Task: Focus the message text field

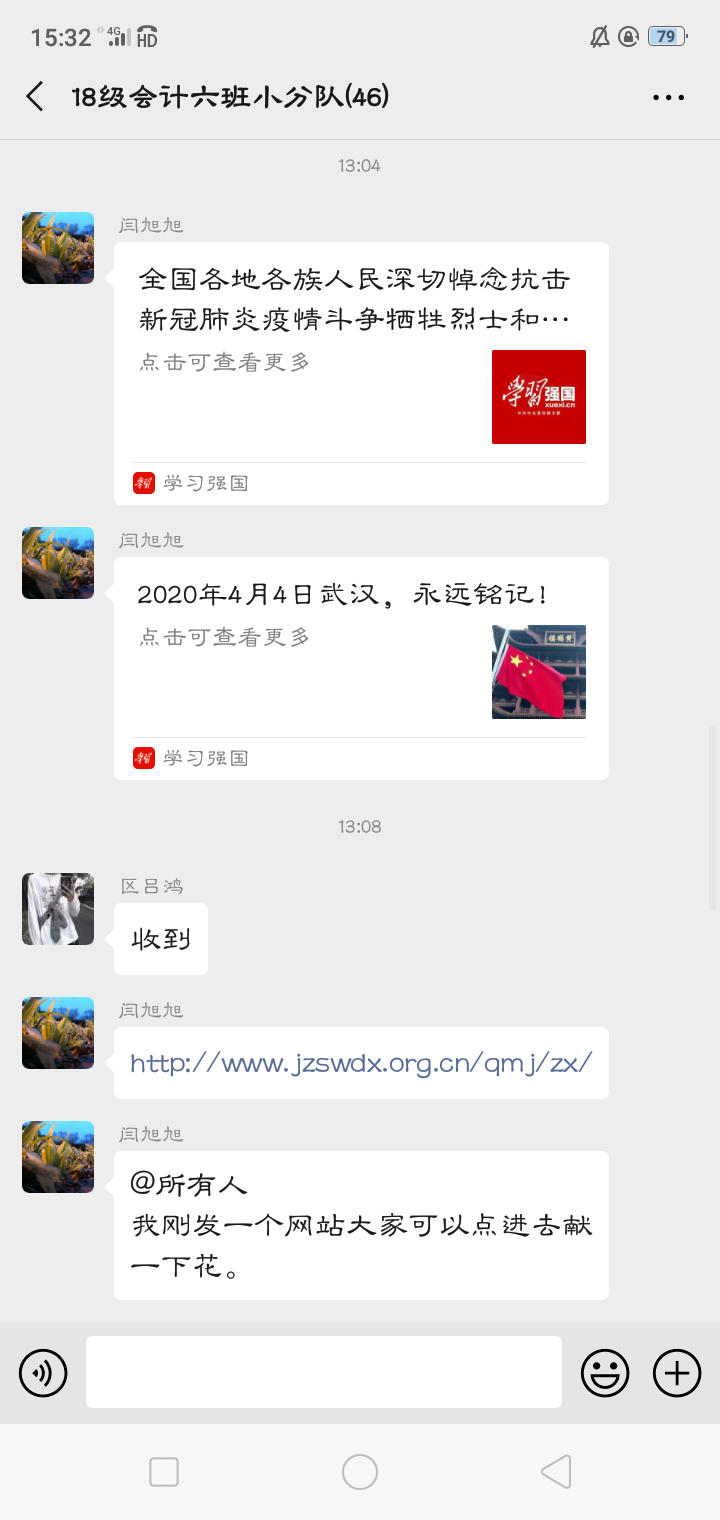Action: coord(323,1372)
